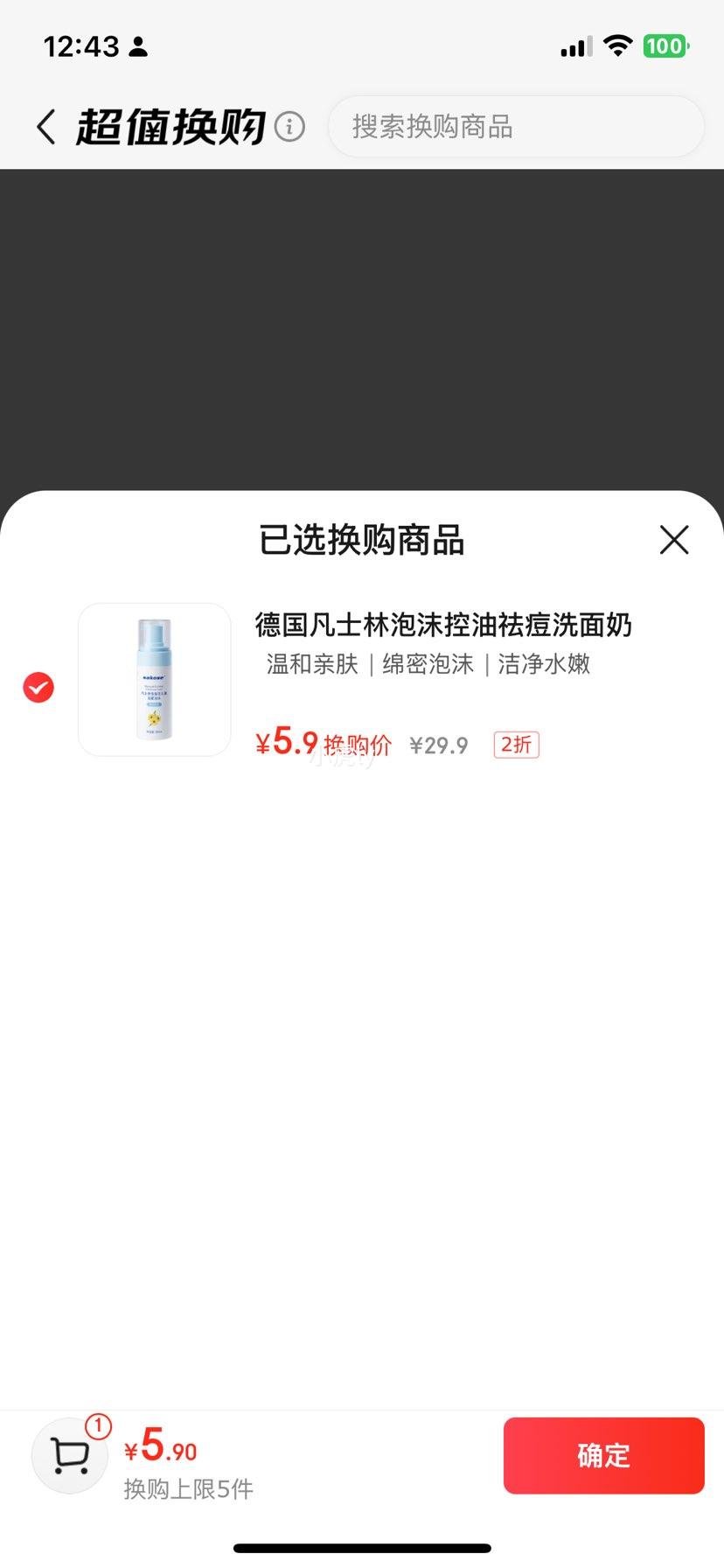This screenshot has width=724, height=1568.
Task: Open the info icon beside 超值换购 title
Action: [x=288, y=128]
